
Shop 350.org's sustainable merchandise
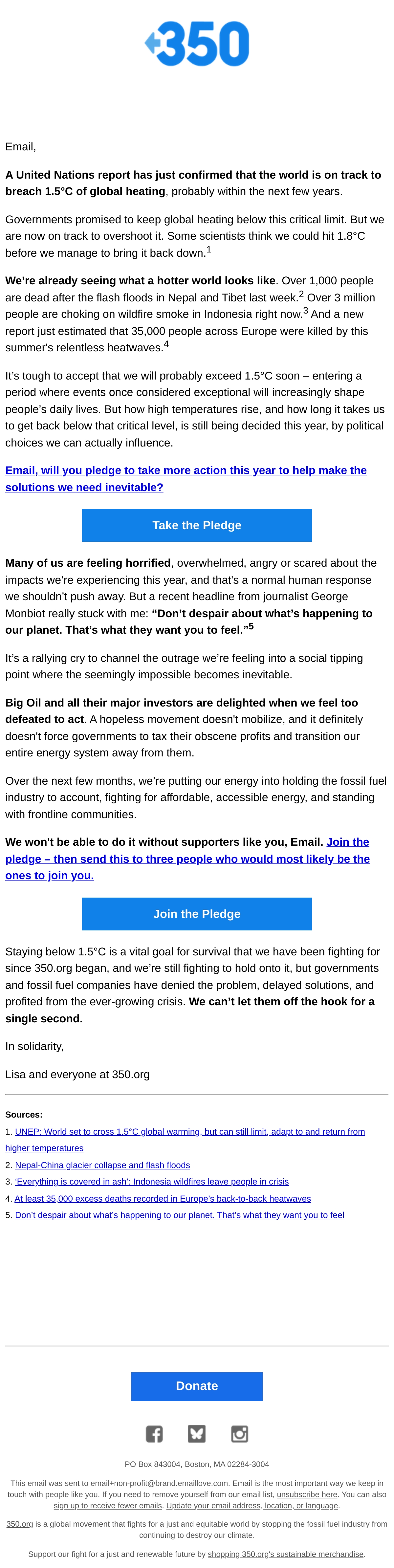286,1554
